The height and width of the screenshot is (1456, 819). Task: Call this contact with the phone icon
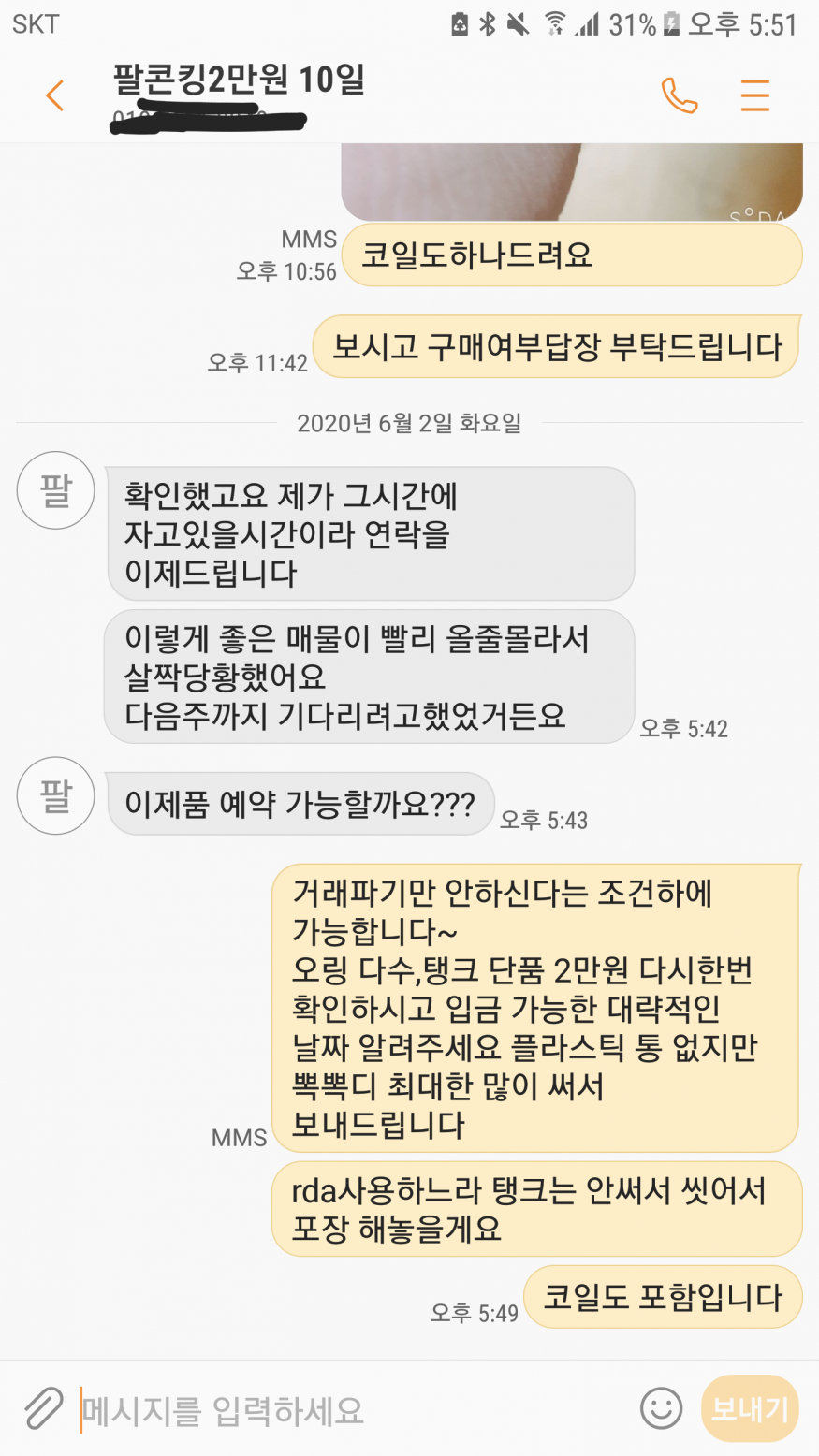[680, 95]
